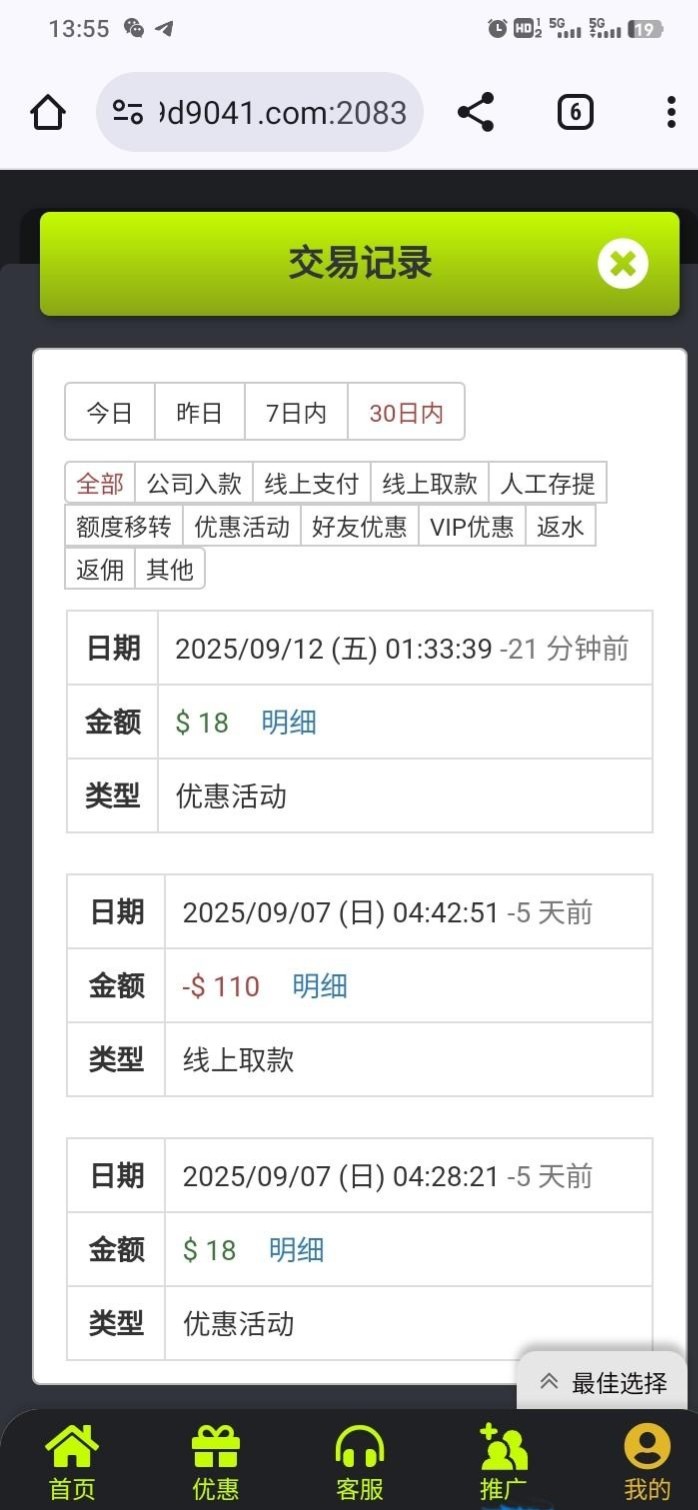This screenshot has height=1510, width=698.
Task: Open the browser overflow menu
Action: [671, 113]
